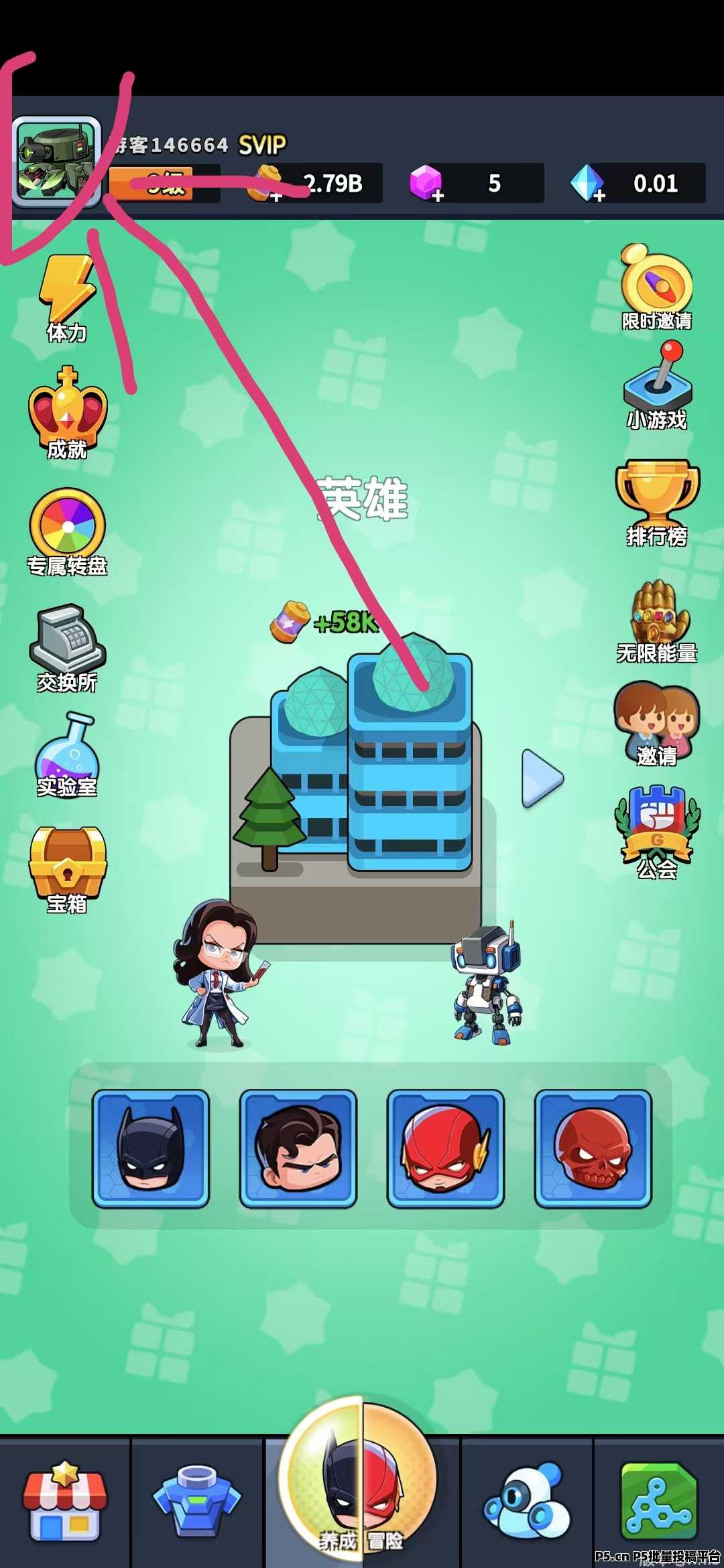Open the 限时邀请 limited-time invite
The height and width of the screenshot is (1568, 724).
pos(656,286)
